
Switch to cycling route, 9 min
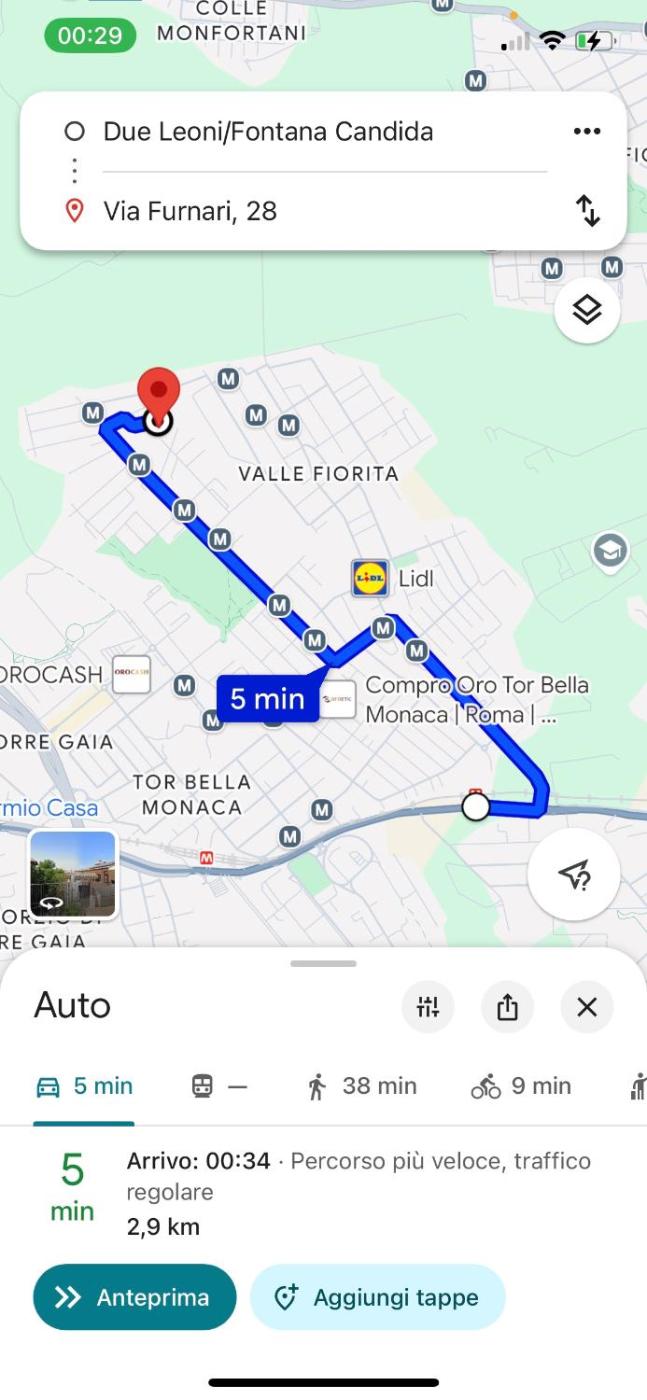[x=520, y=1086]
